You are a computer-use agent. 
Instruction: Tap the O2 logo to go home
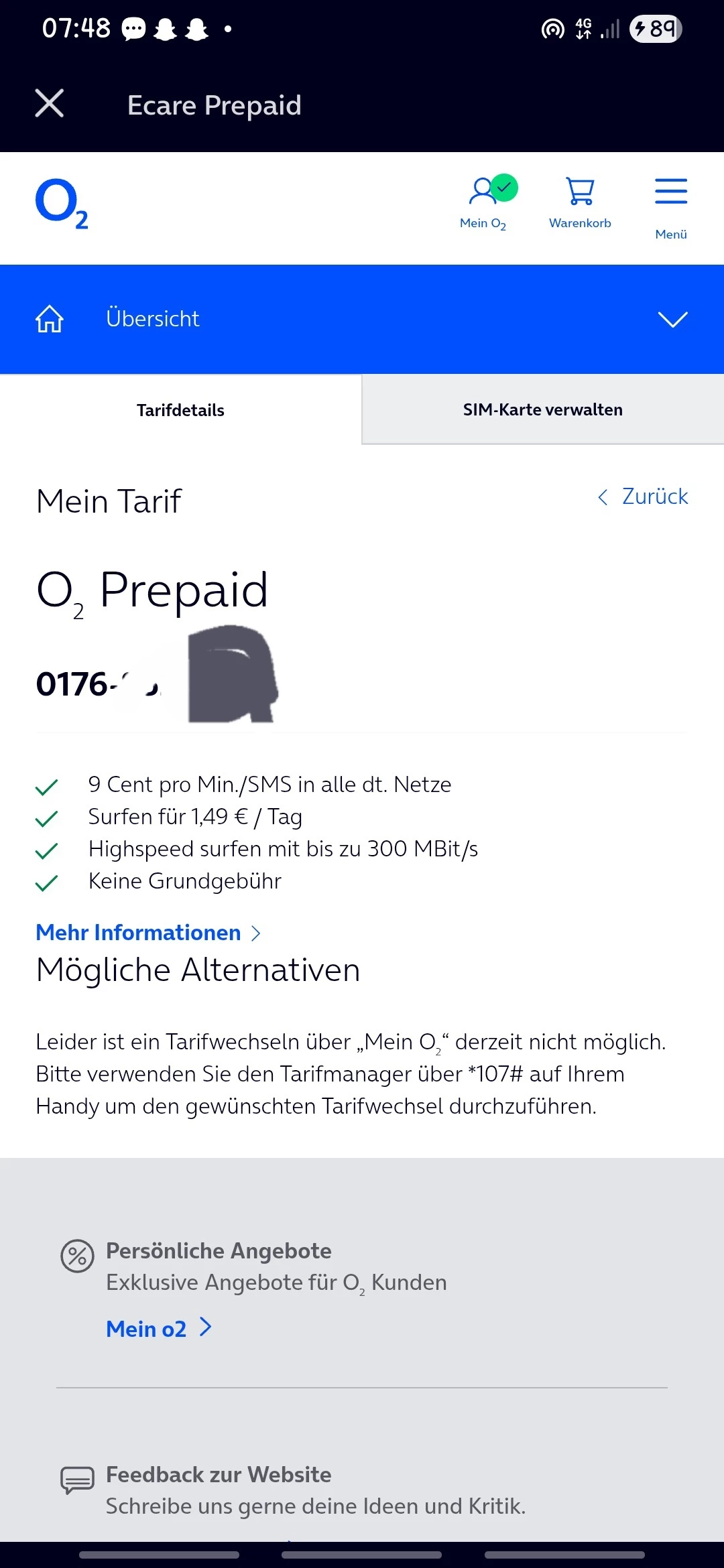pos(61,203)
